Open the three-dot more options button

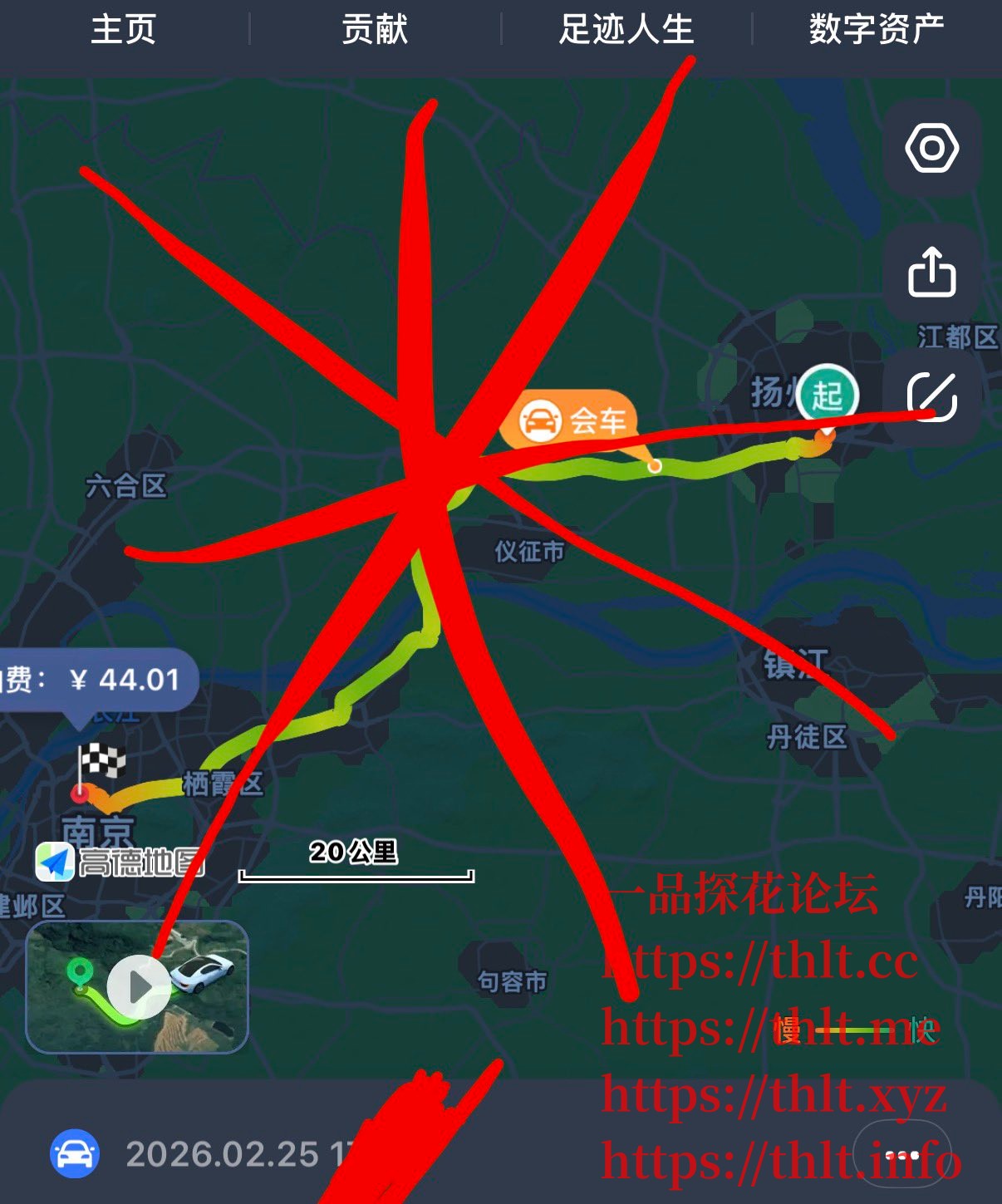tap(902, 1154)
